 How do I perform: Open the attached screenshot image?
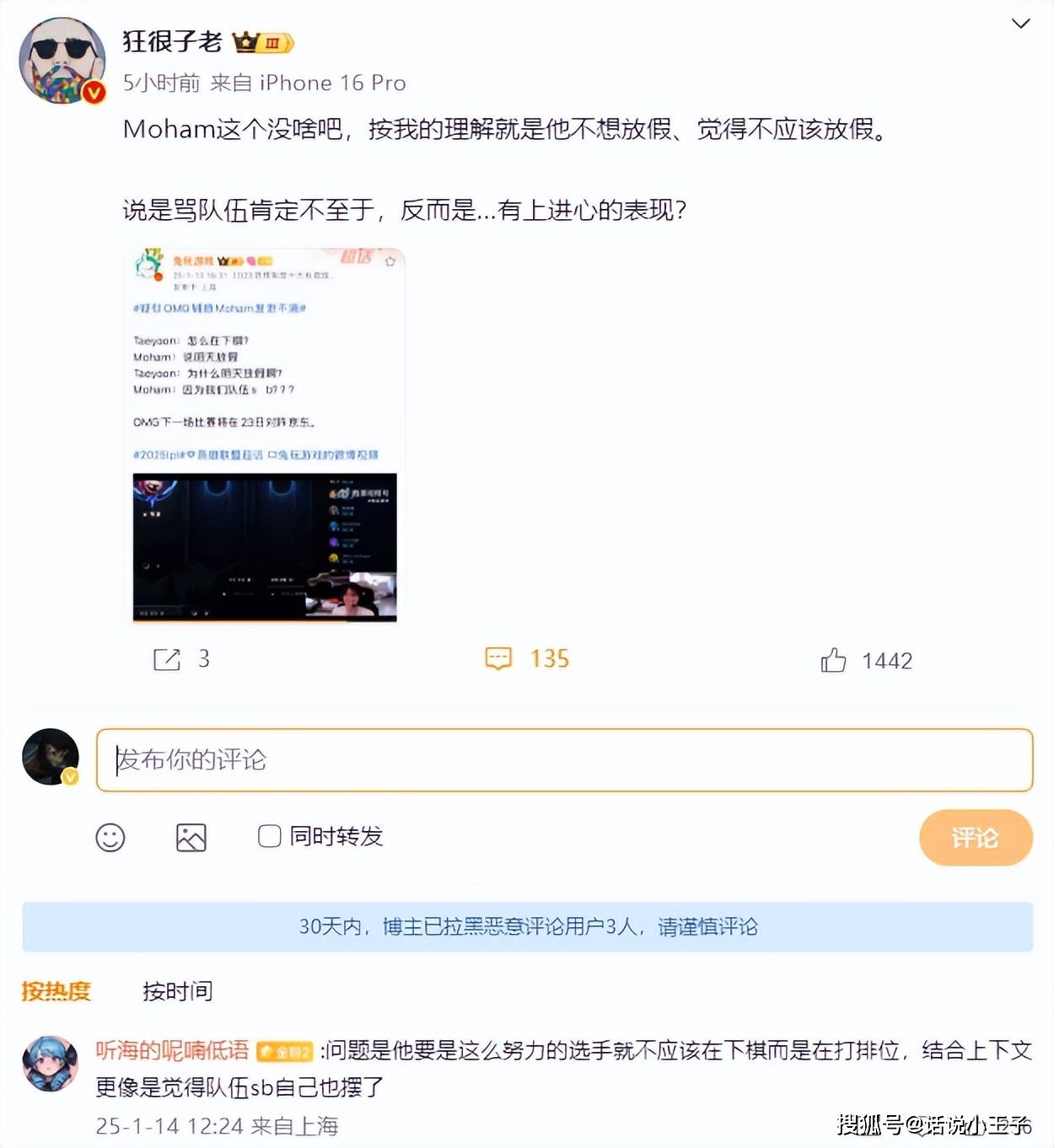(265, 435)
